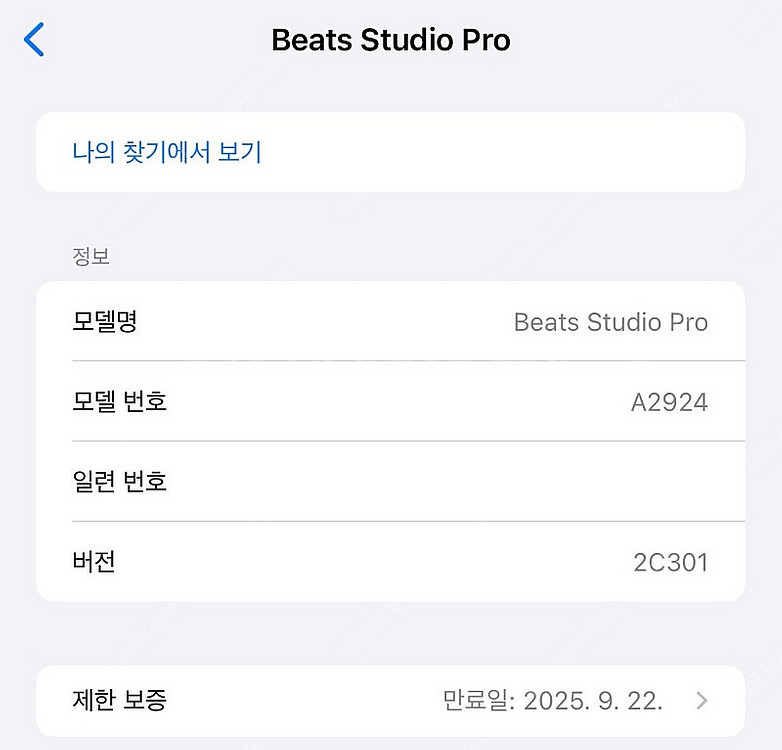Tap the 모델 번호 row showing A2924
This screenshot has height=750, width=782.
[391, 401]
